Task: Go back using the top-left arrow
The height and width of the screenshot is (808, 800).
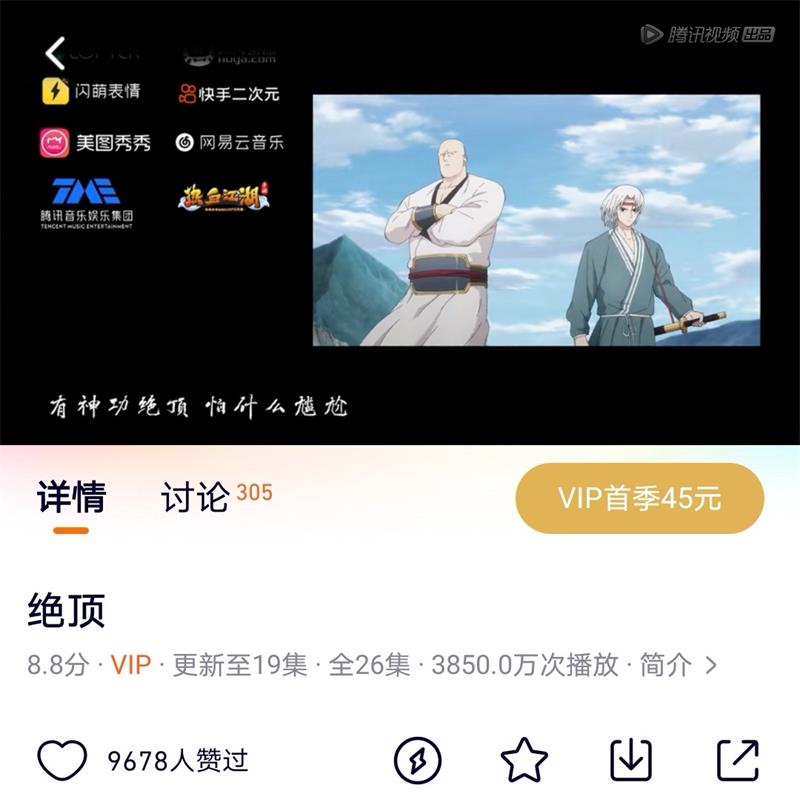Action: (56, 53)
